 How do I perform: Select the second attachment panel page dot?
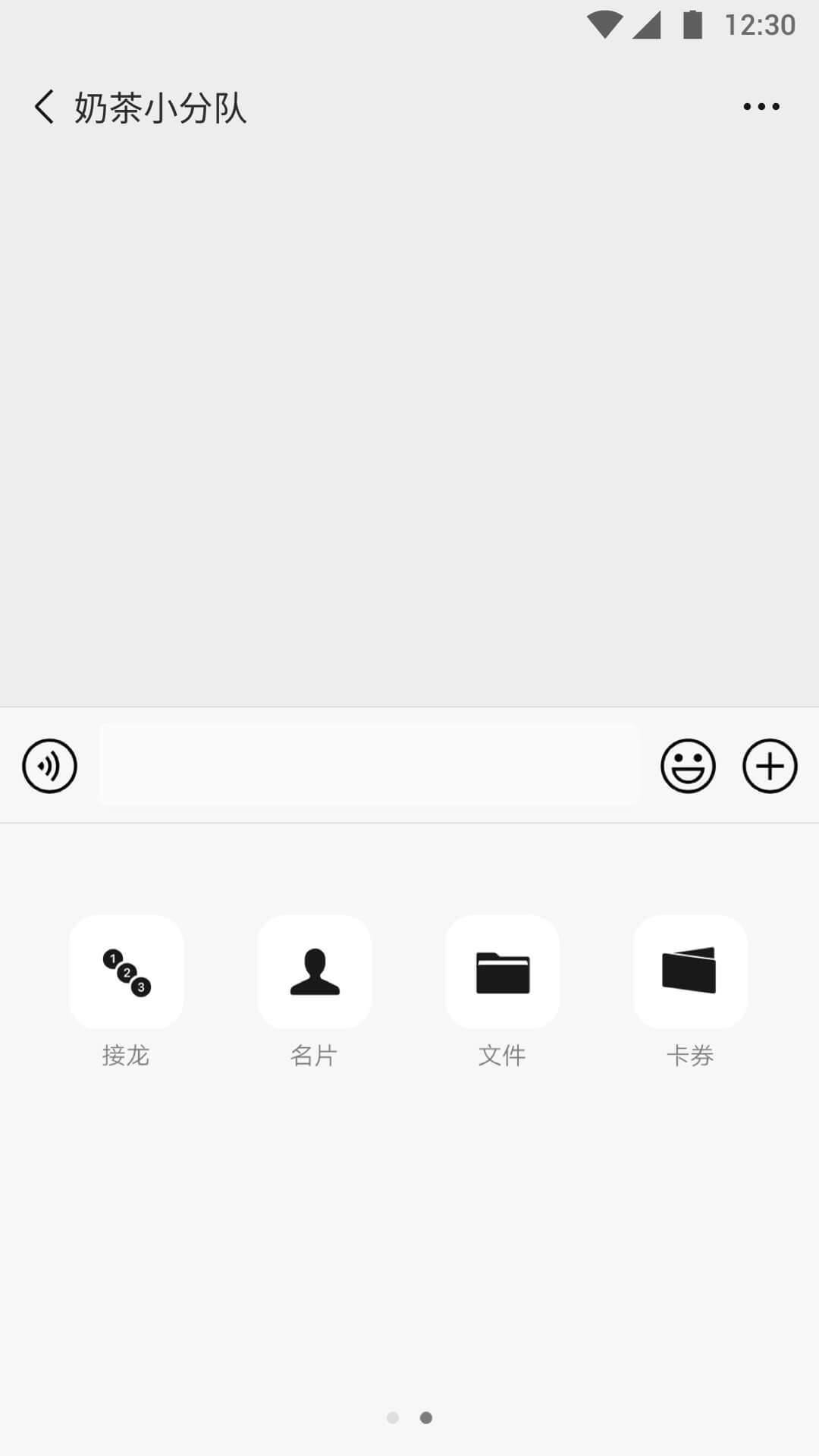(425, 1419)
